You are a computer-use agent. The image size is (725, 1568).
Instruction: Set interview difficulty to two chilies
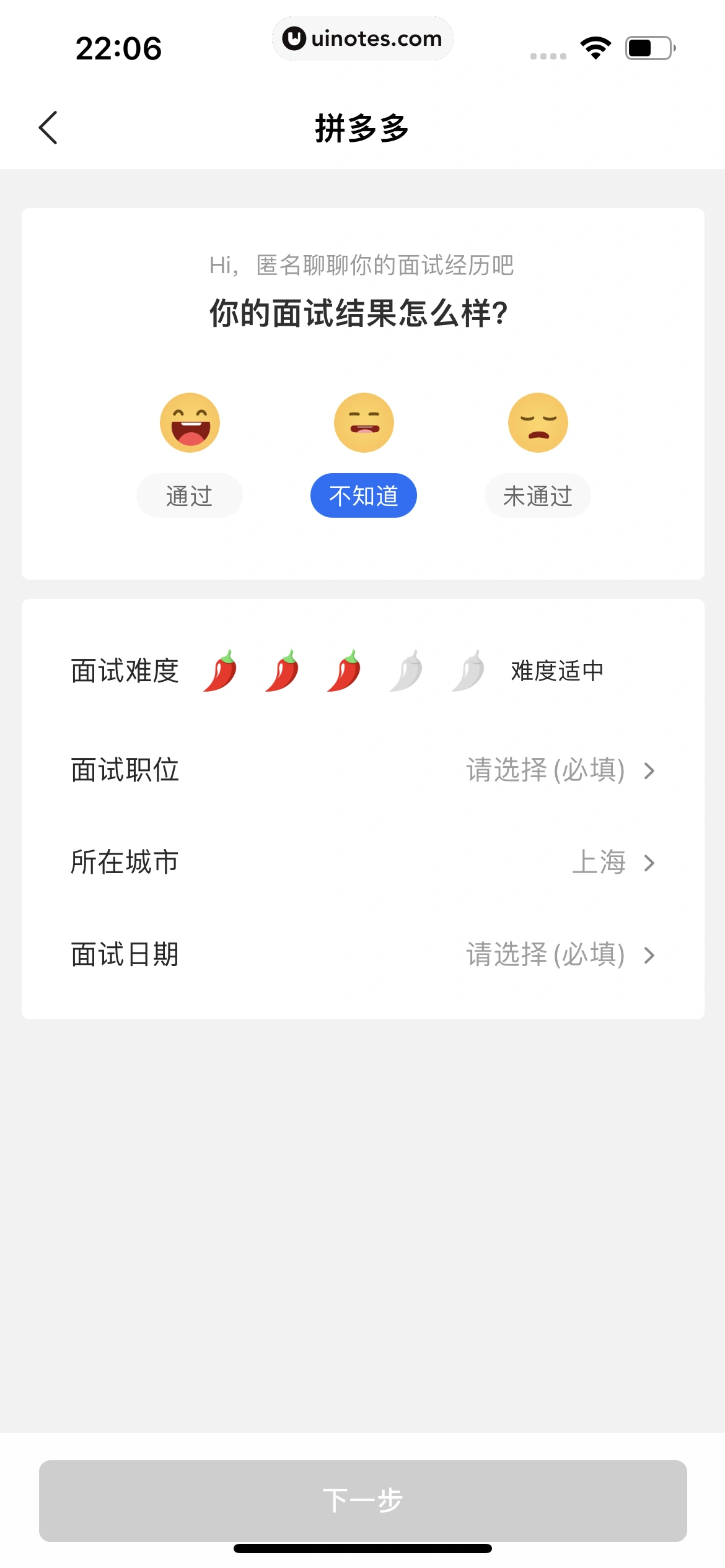coord(282,671)
